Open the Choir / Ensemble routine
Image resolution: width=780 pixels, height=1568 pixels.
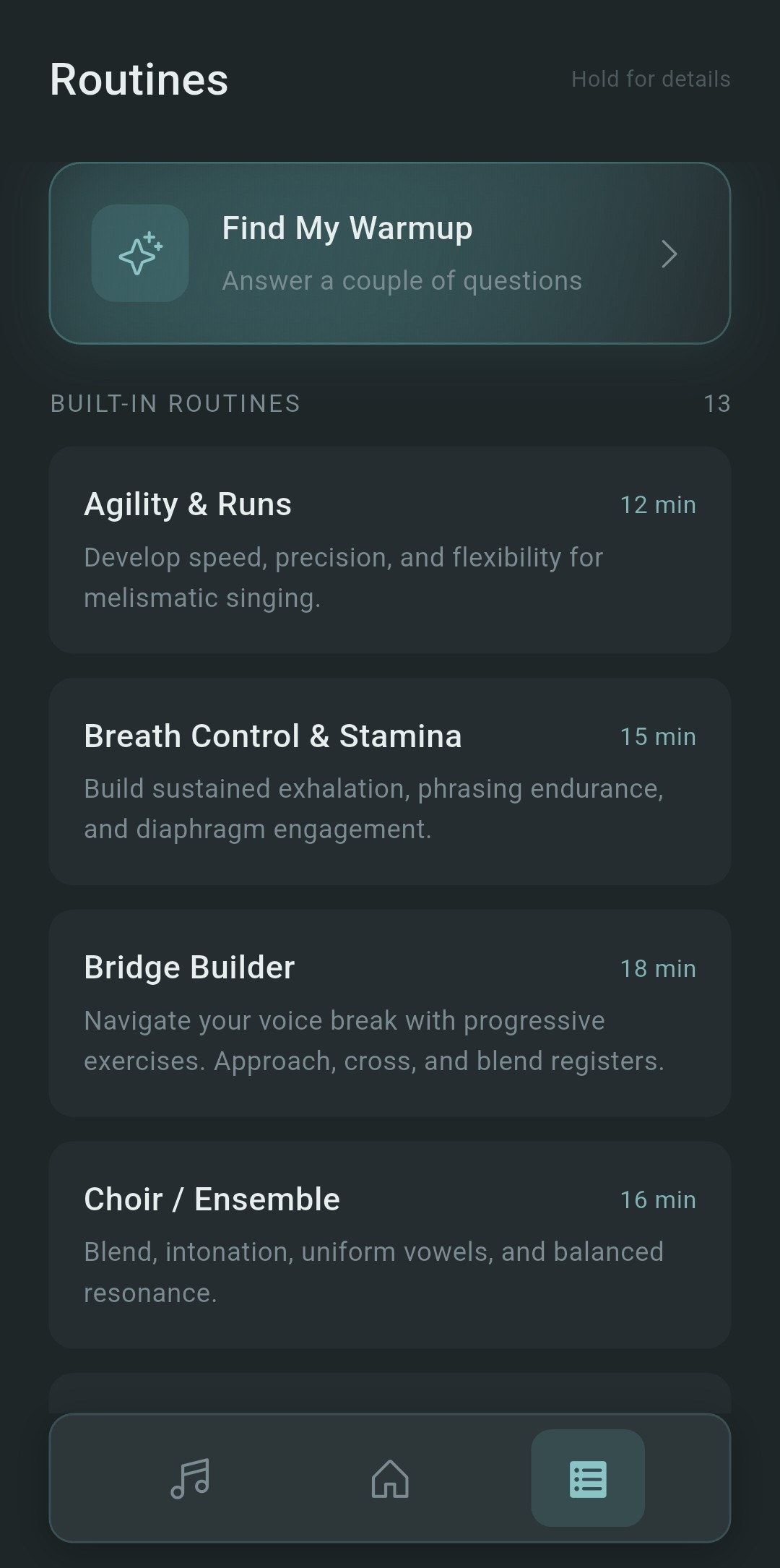pyautogui.click(x=390, y=1243)
